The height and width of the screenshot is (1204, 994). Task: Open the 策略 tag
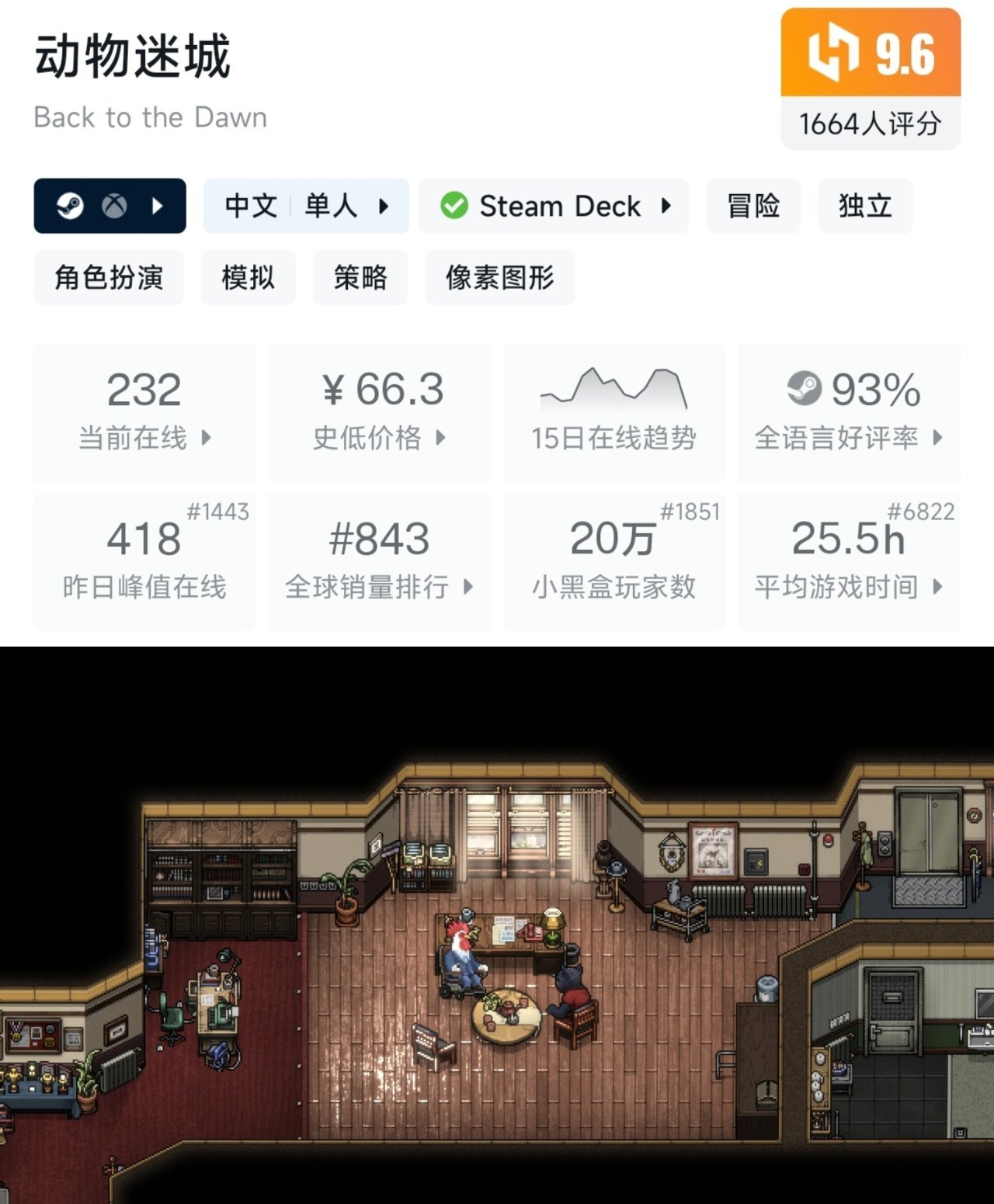[360, 277]
